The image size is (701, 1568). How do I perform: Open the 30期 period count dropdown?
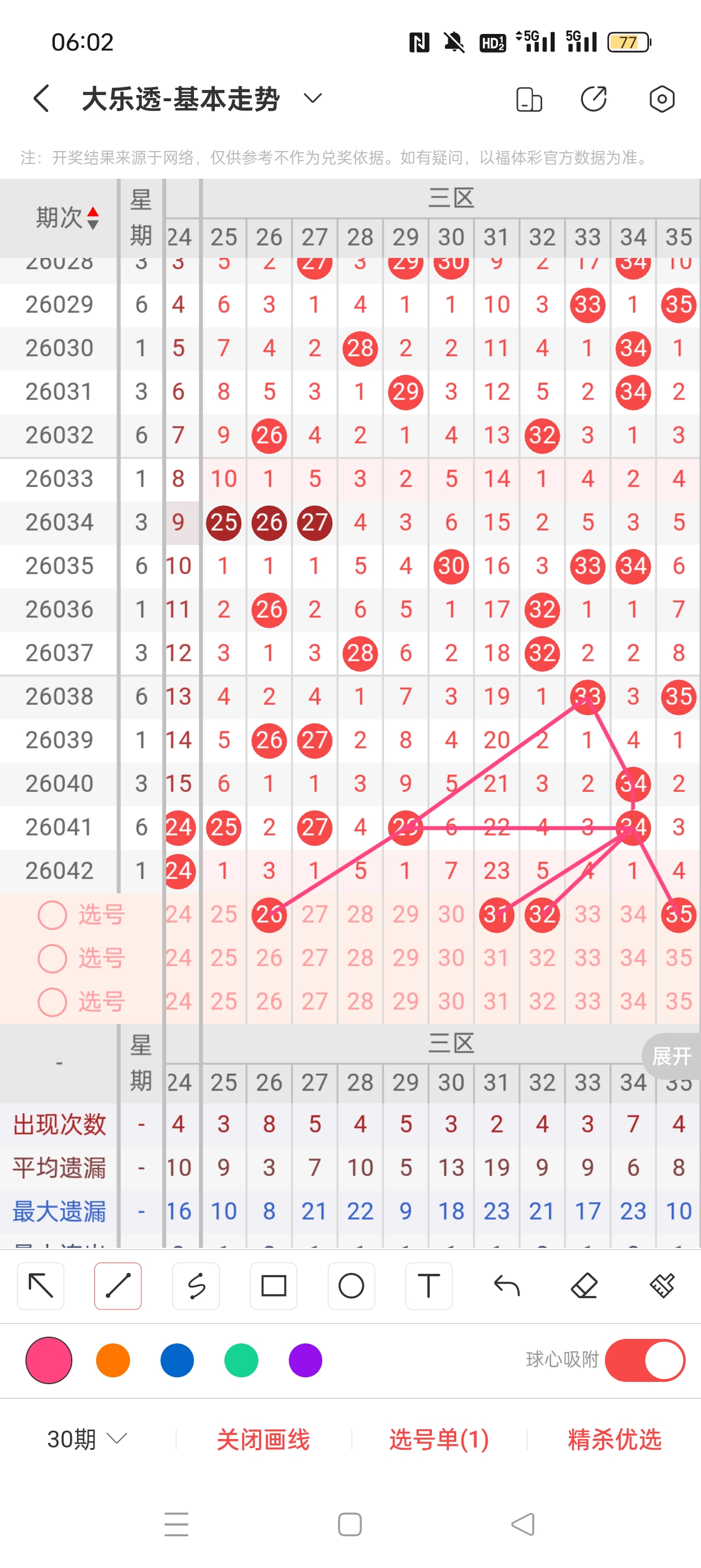[87, 1439]
